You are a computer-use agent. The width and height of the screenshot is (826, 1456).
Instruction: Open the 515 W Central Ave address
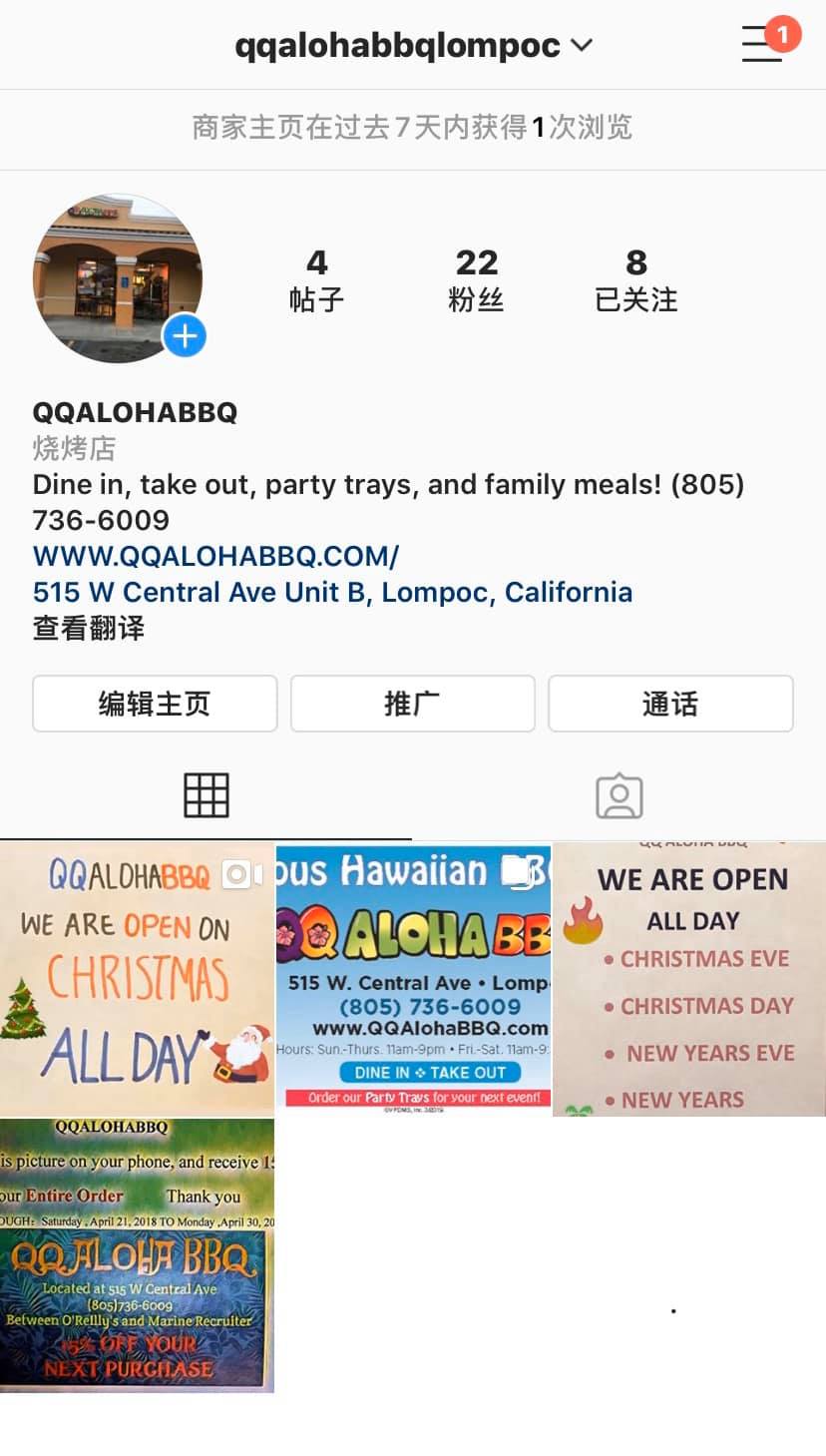click(x=332, y=592)
